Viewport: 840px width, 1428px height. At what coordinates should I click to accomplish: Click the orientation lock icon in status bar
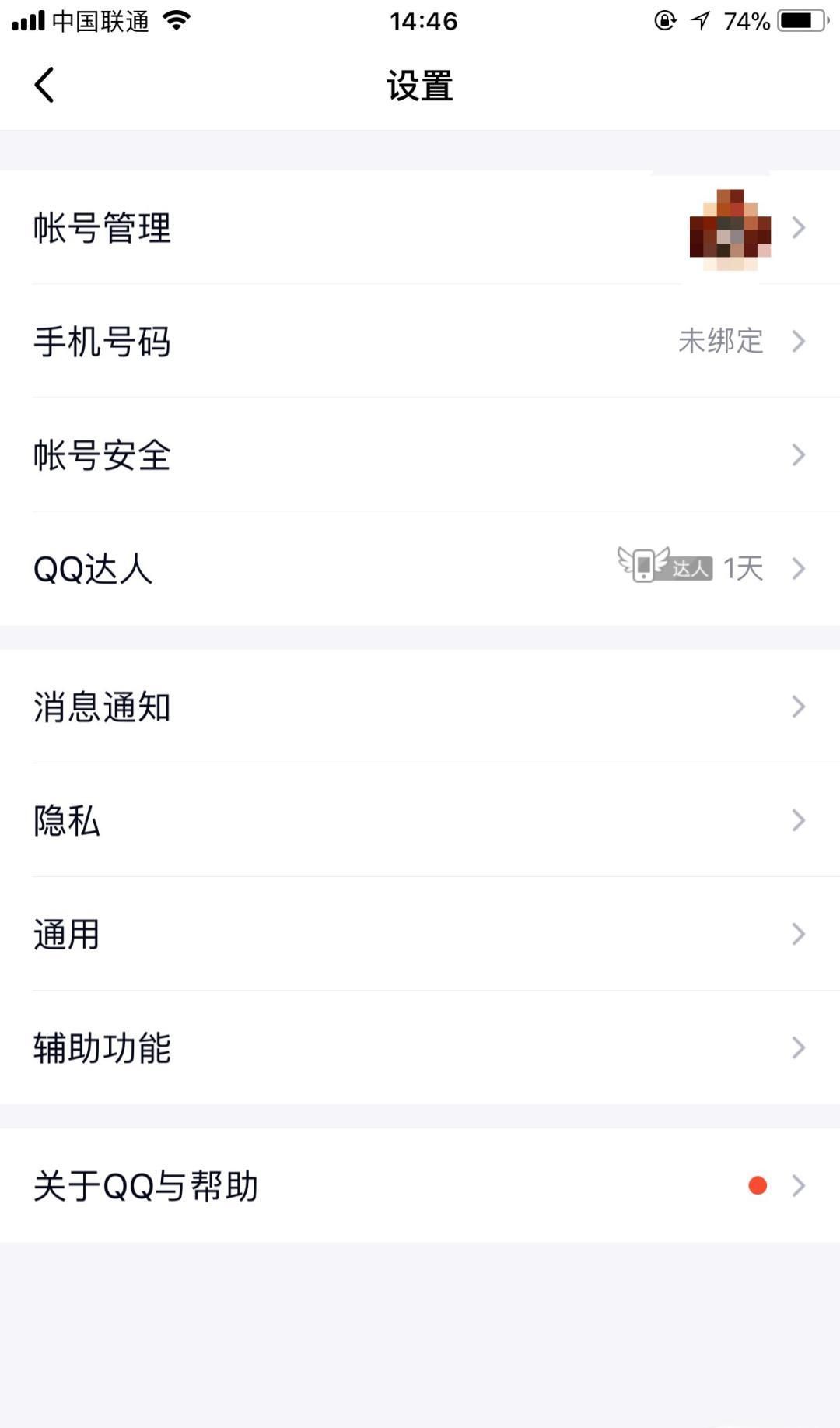point(663,21)
